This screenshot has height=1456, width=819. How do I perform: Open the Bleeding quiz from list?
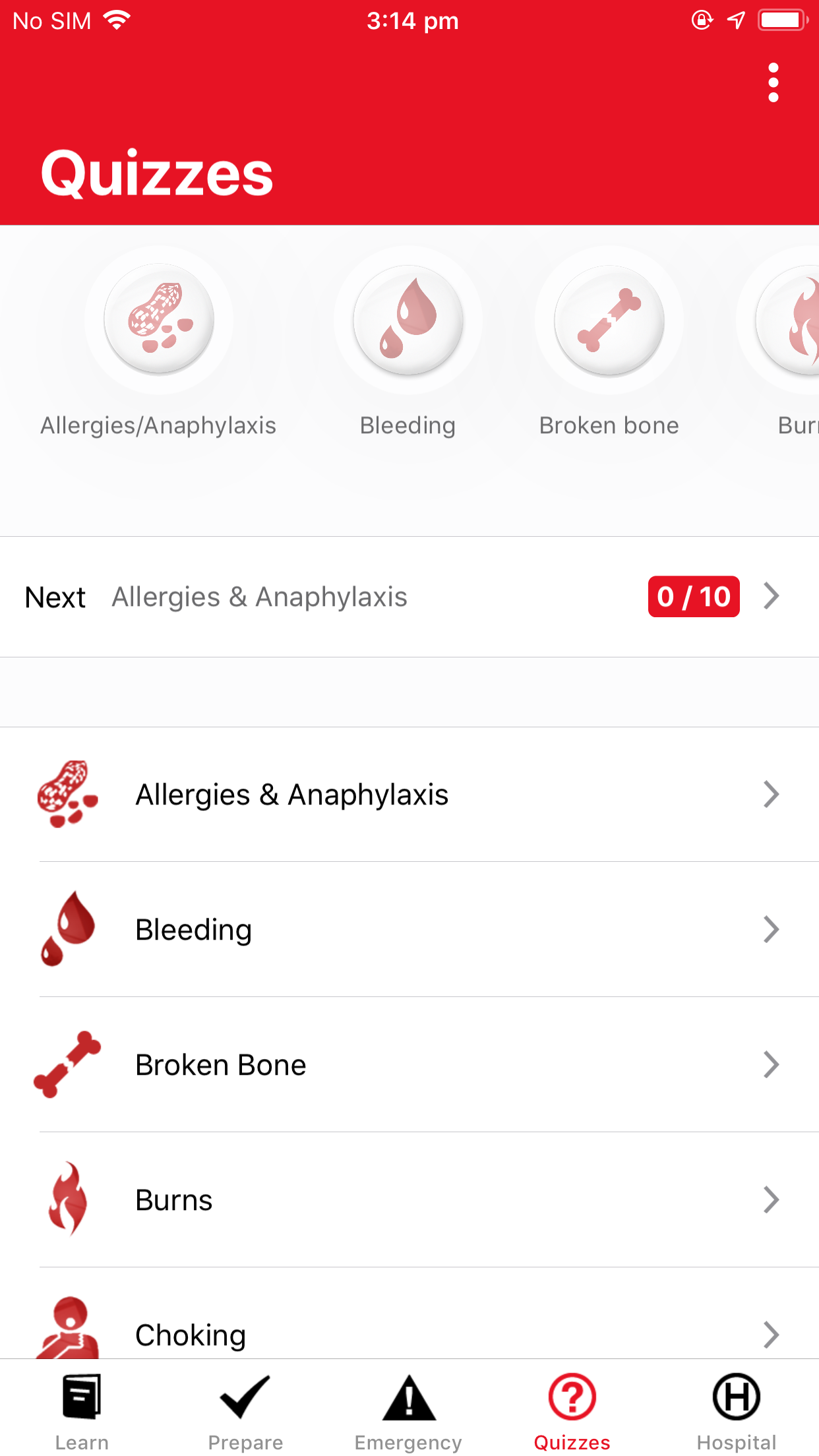[x=409, y=930]
